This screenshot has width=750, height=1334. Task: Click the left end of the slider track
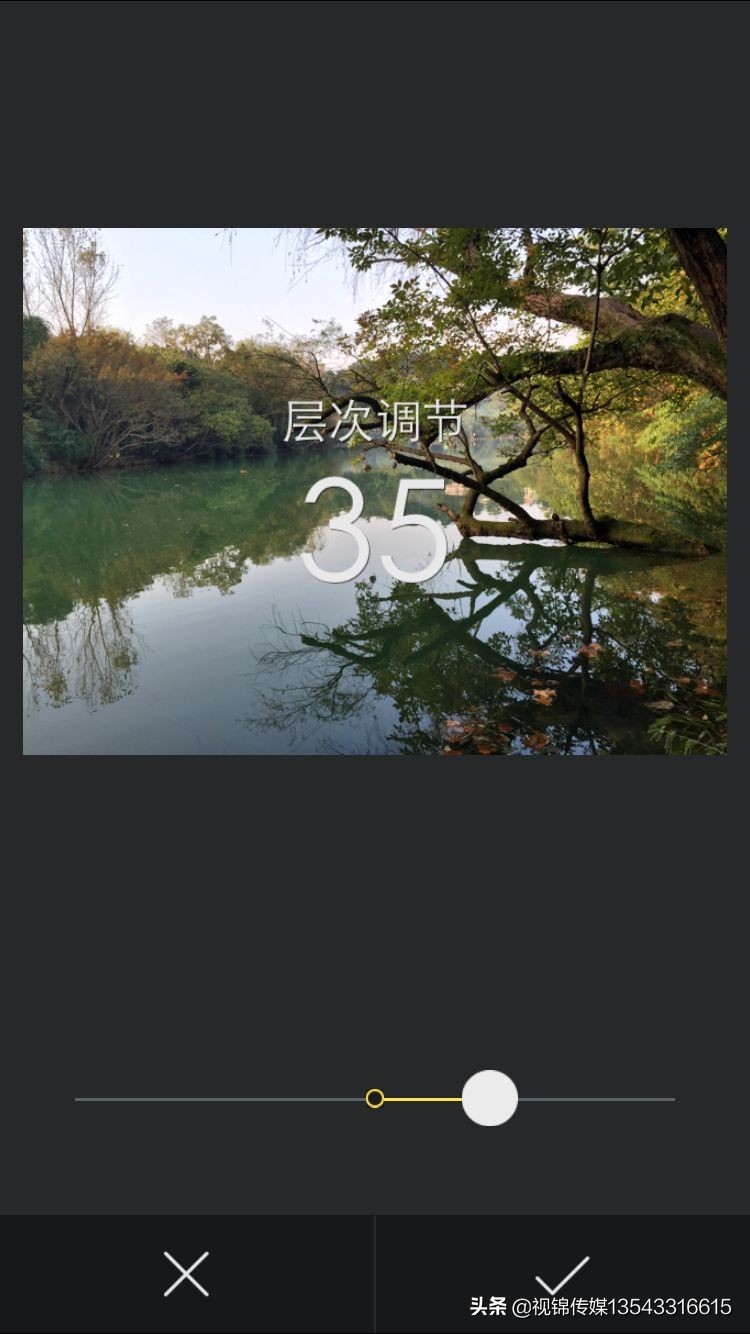(x=78, y=1098)
